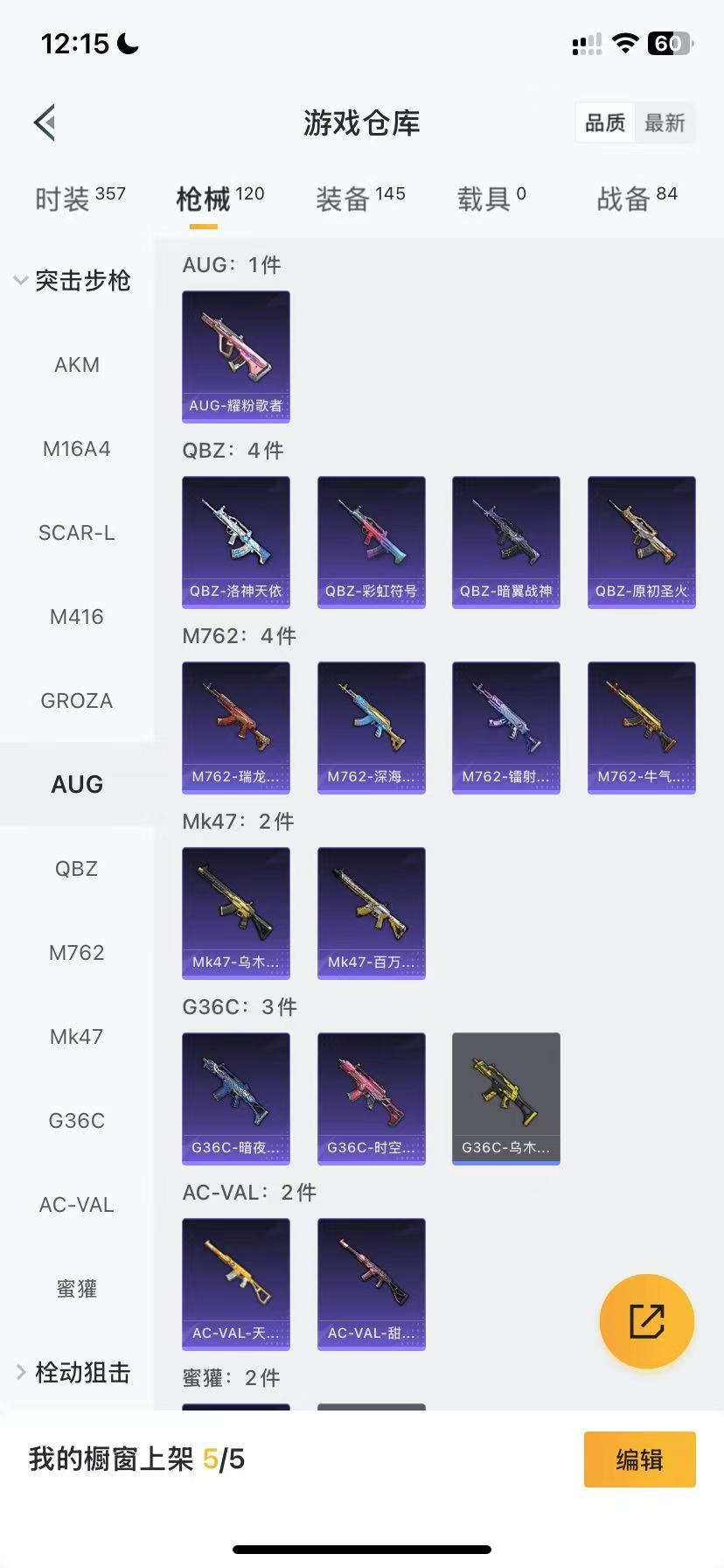724x1568 pixels.
Task: Open the QBZ-洛神天依 skin
Action: tap(236, 542)
